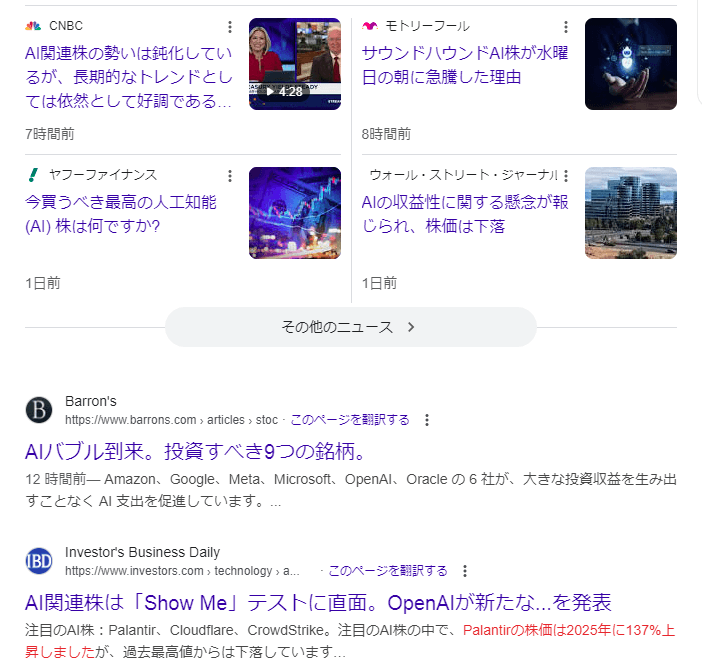Image resolution: width=702 pixels, height=672 pixels.
Task: Open the ヤフーファイナンス AI stocks article
Action: 120,214
